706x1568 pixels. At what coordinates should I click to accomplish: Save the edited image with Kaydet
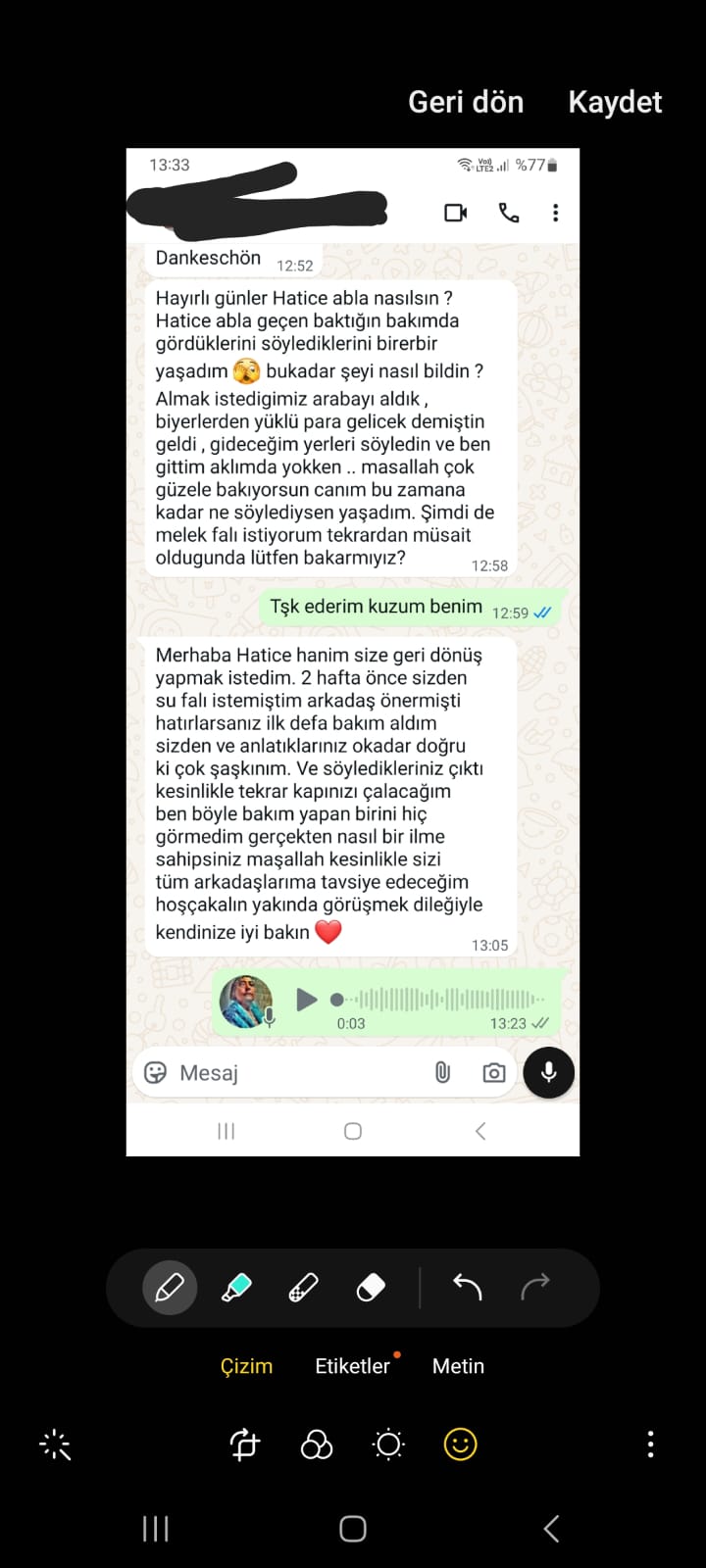[615, 102]
